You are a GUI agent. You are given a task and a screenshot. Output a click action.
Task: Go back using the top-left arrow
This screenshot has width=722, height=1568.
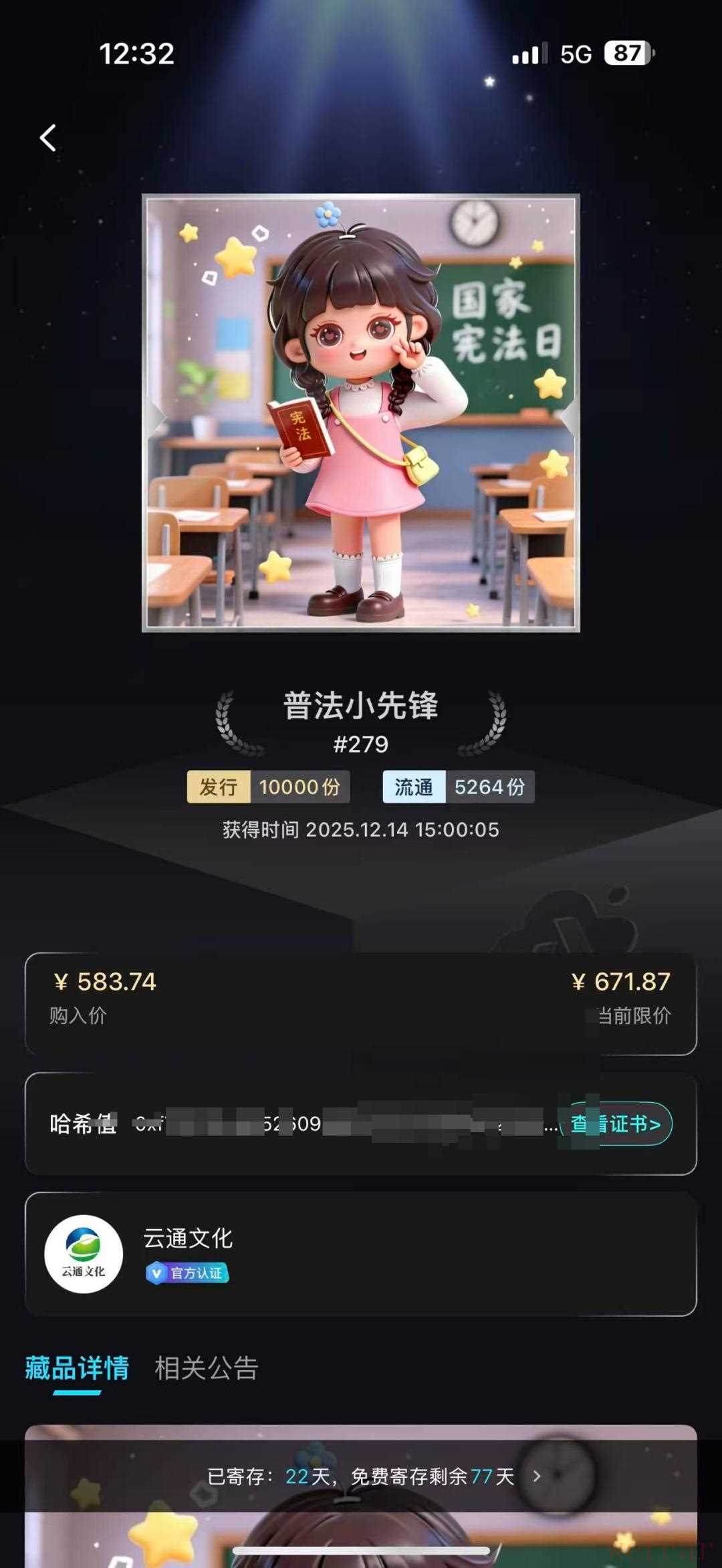point(48,138)
